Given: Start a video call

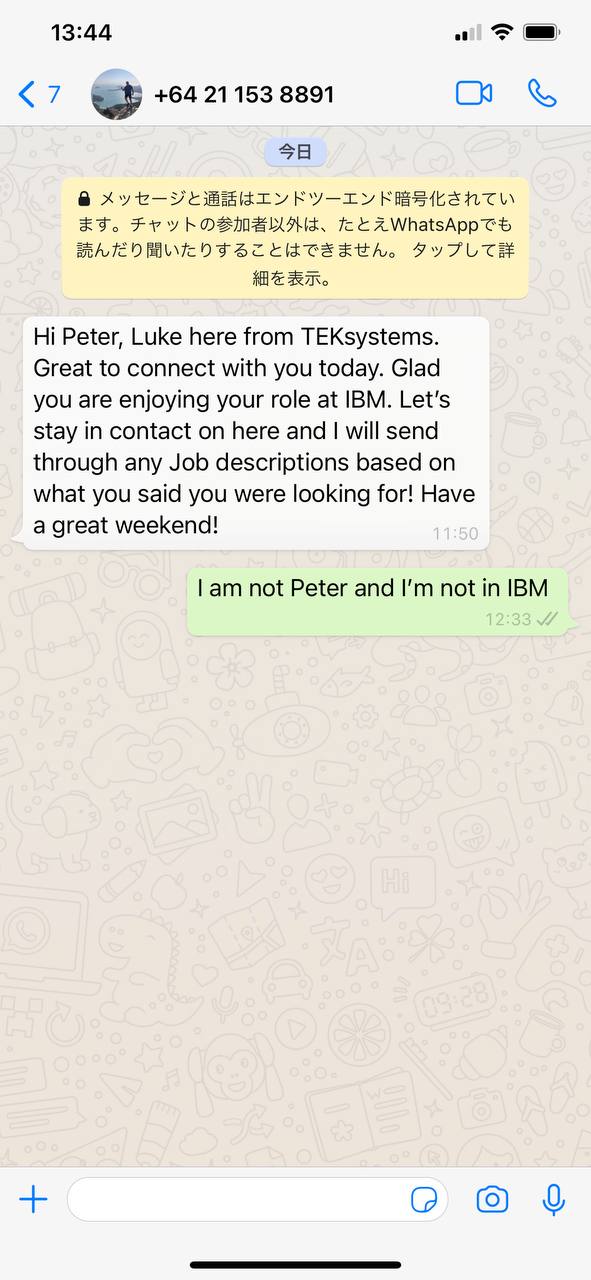Looking at the screenshot, I should click(x=474, y=94).
